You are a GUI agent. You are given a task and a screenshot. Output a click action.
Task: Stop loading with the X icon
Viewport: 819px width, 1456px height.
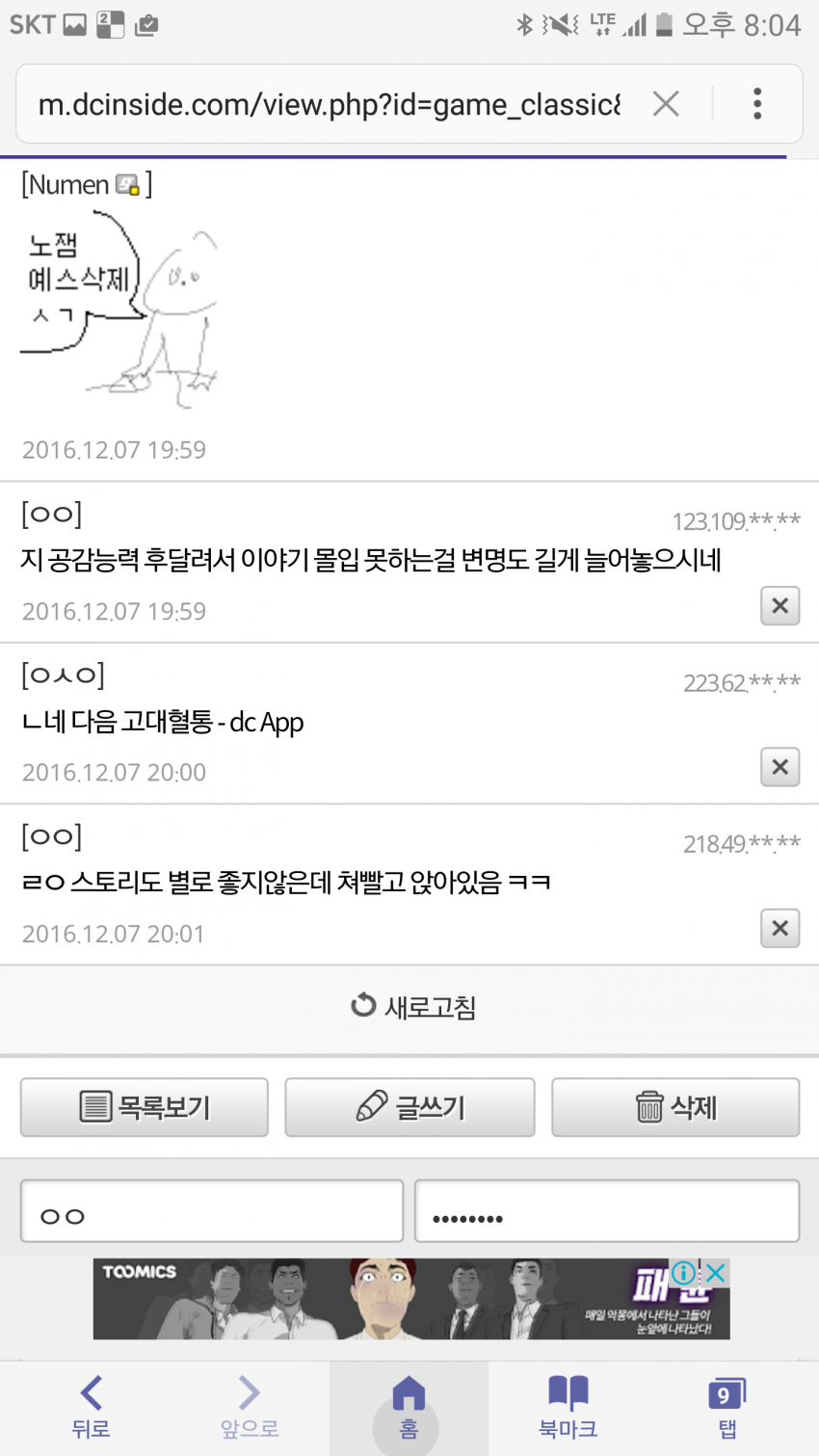coord(666,104)
